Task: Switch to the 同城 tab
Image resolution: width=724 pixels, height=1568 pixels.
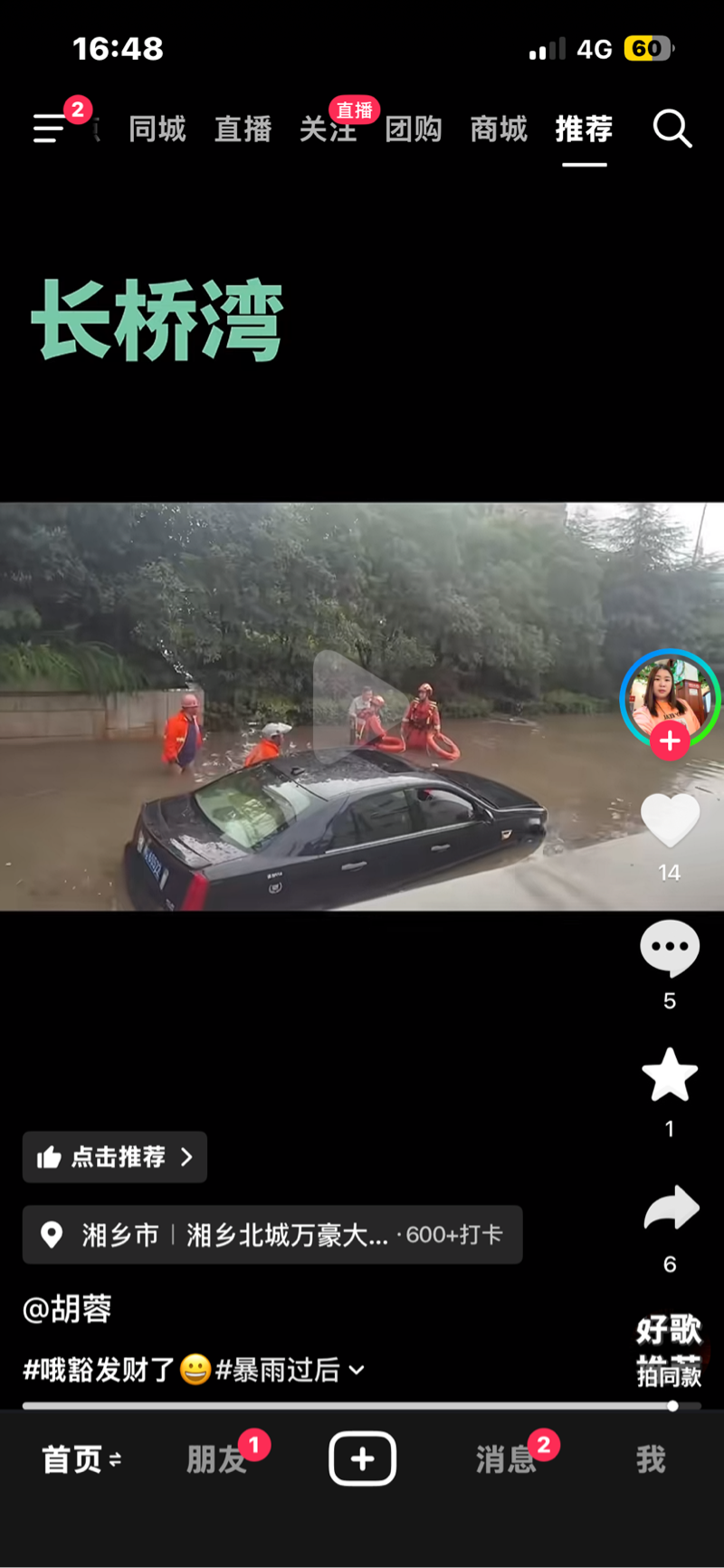Action: (x=157, y=129)
